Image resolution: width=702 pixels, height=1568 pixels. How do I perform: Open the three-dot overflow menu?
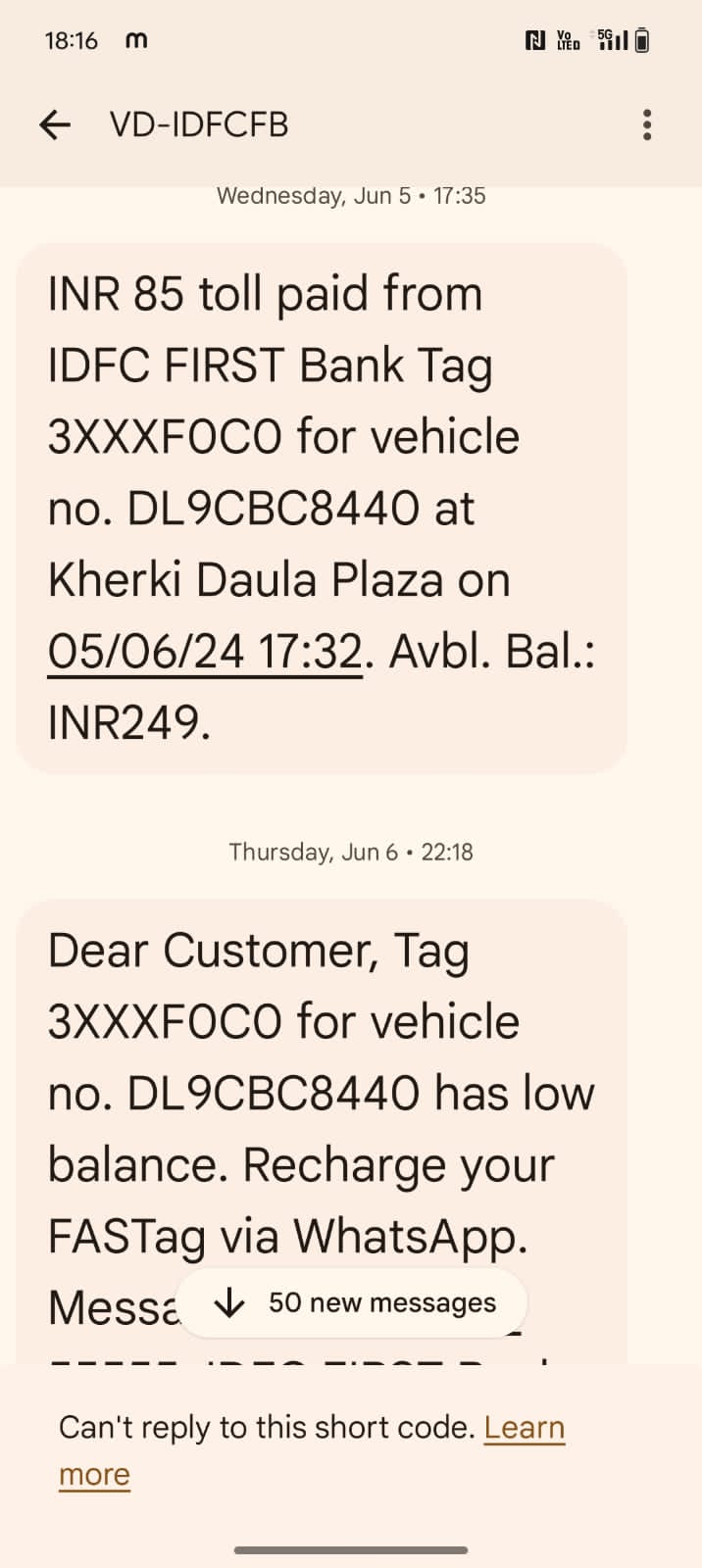pyautogui.click(x=646, y=124)
